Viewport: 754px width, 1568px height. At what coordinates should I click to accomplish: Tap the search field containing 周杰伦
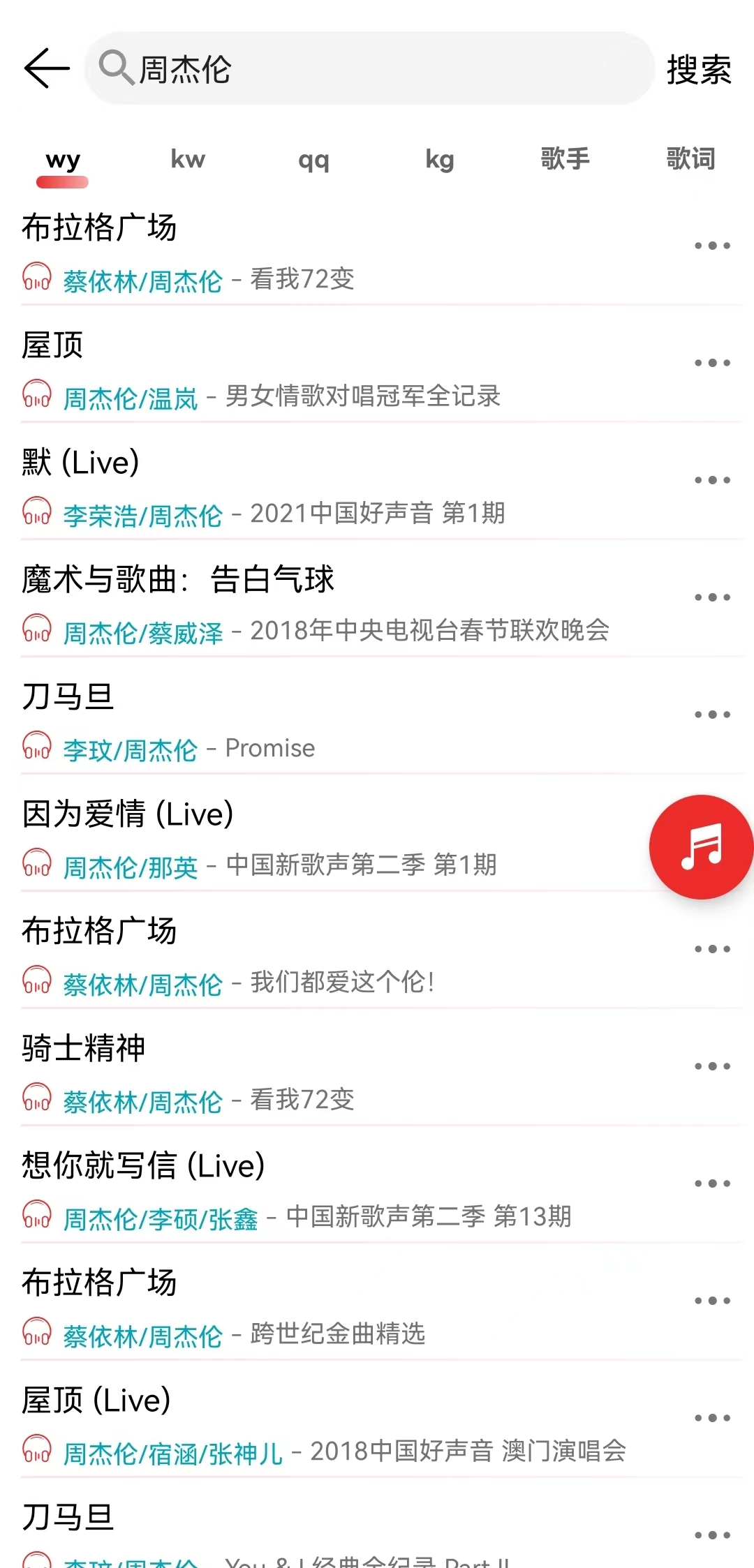click(370, 68)
